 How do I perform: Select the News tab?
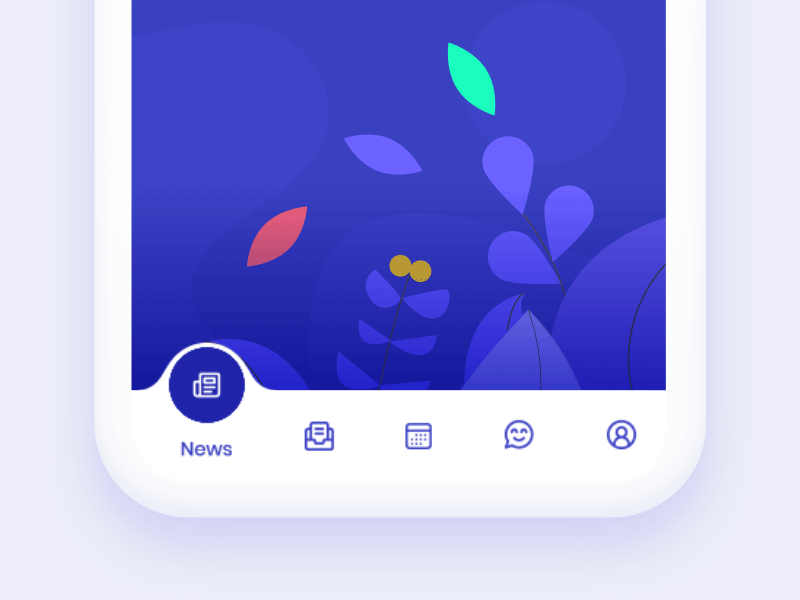click(207, 386)
